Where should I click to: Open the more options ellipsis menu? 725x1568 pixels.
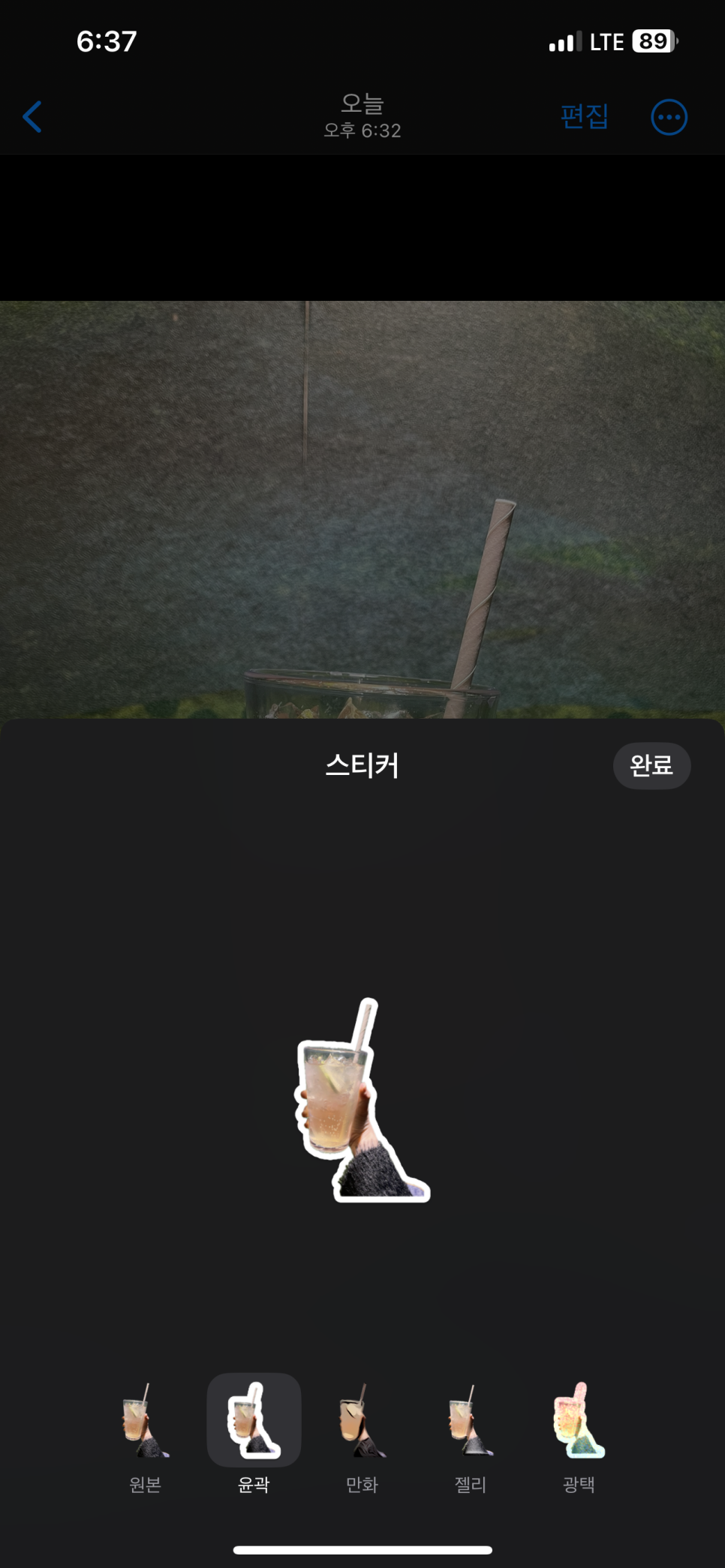point(669,117)
